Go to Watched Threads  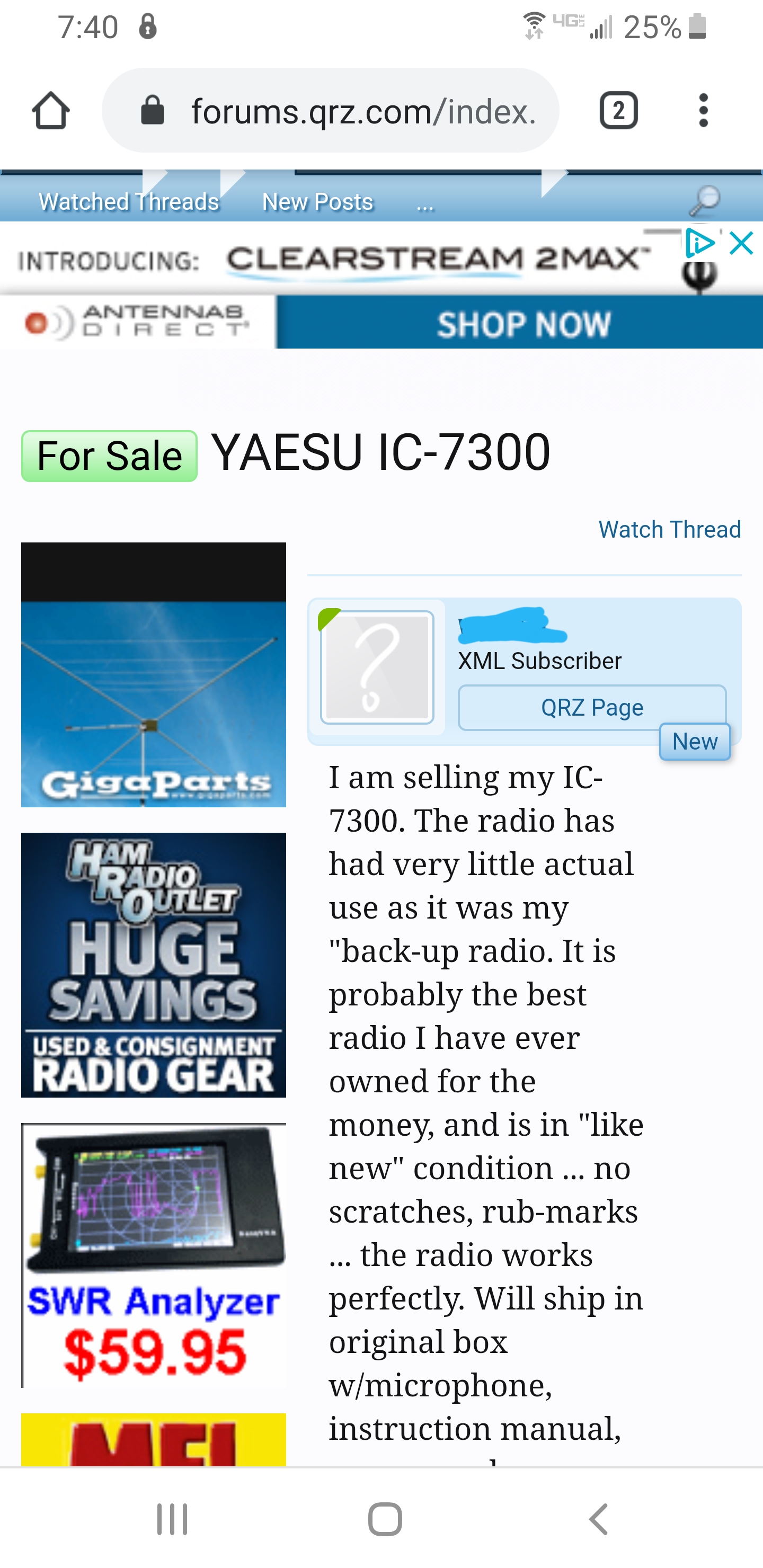[128, 201]
